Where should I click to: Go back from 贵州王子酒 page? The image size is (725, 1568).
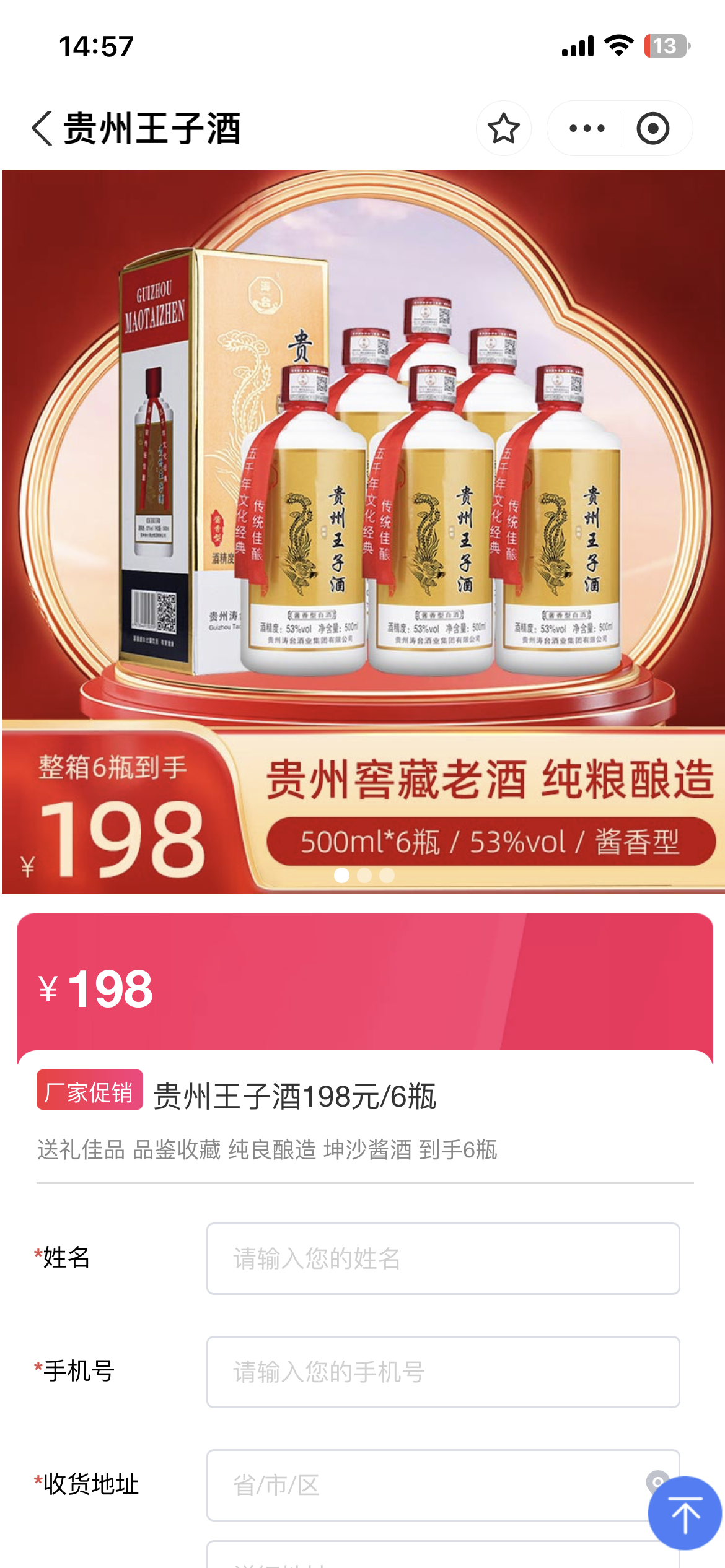[42, 129]
